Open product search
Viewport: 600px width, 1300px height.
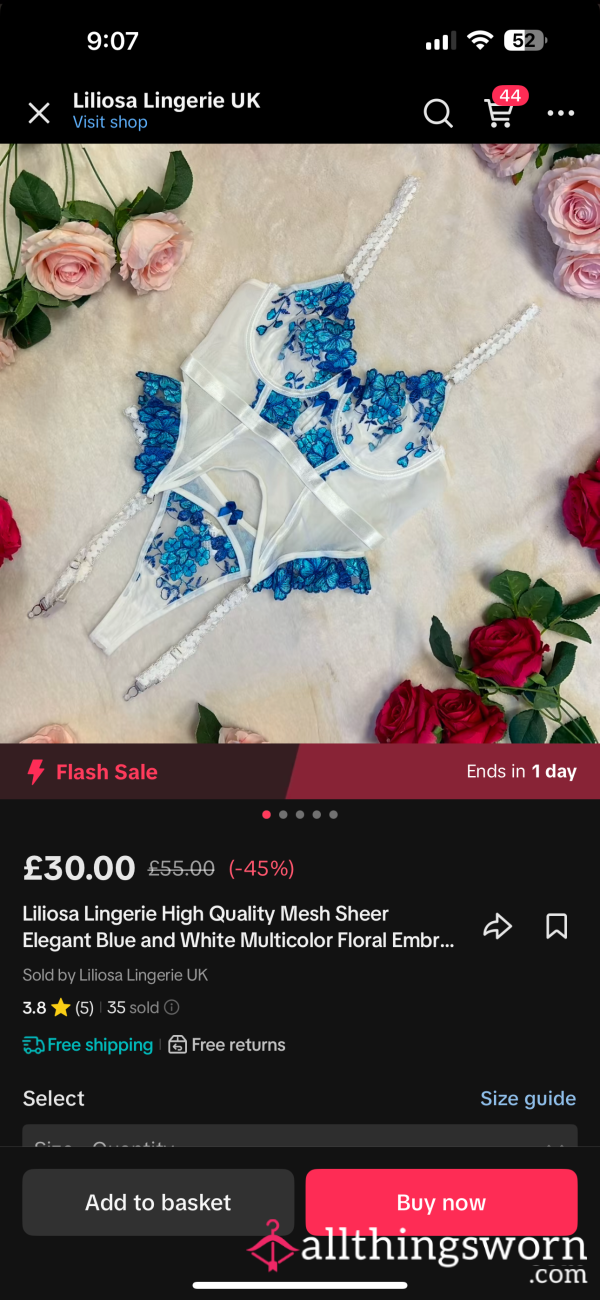coord(438,113)
